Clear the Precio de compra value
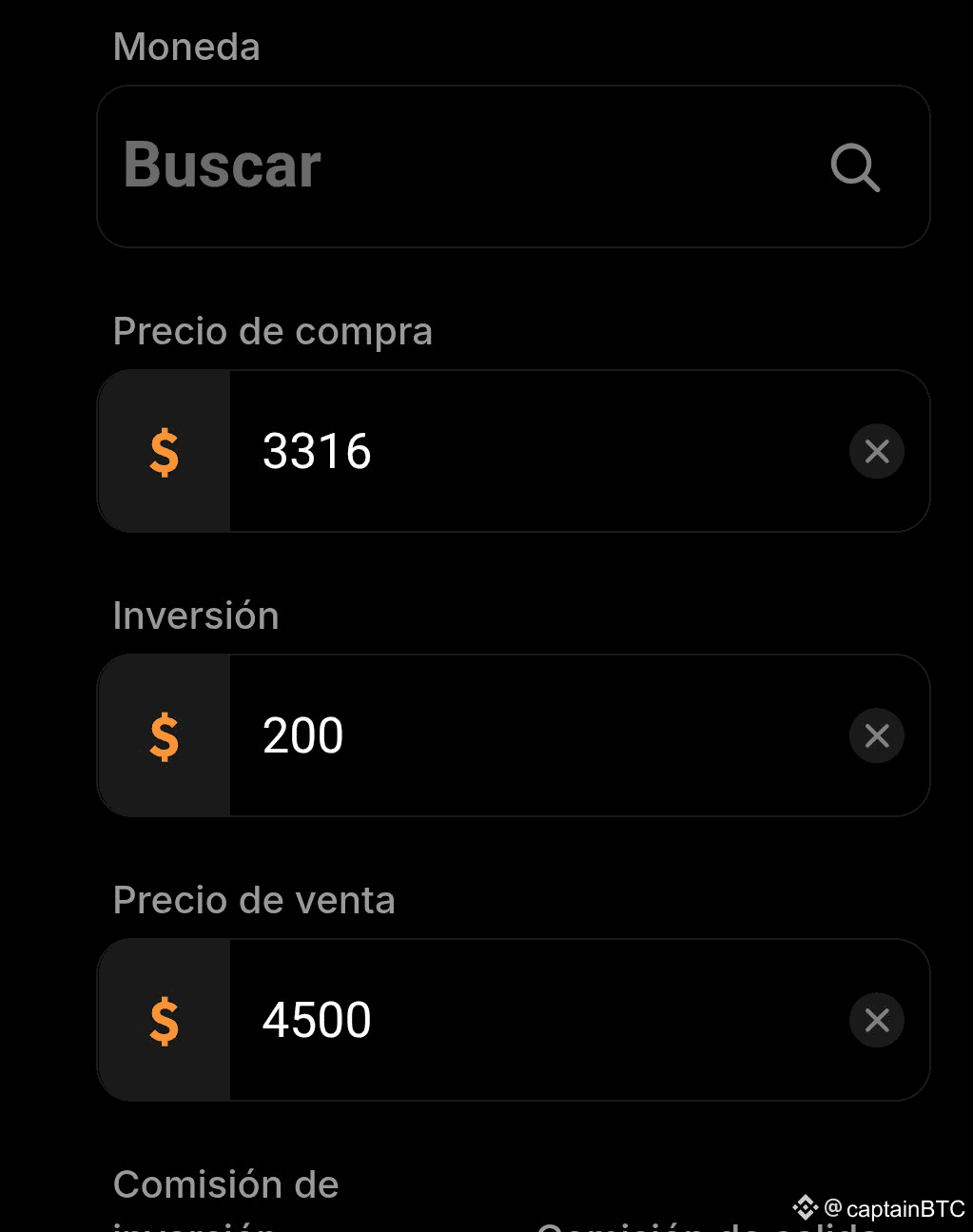The image size is (973, 1232). (x=876, y=451)
